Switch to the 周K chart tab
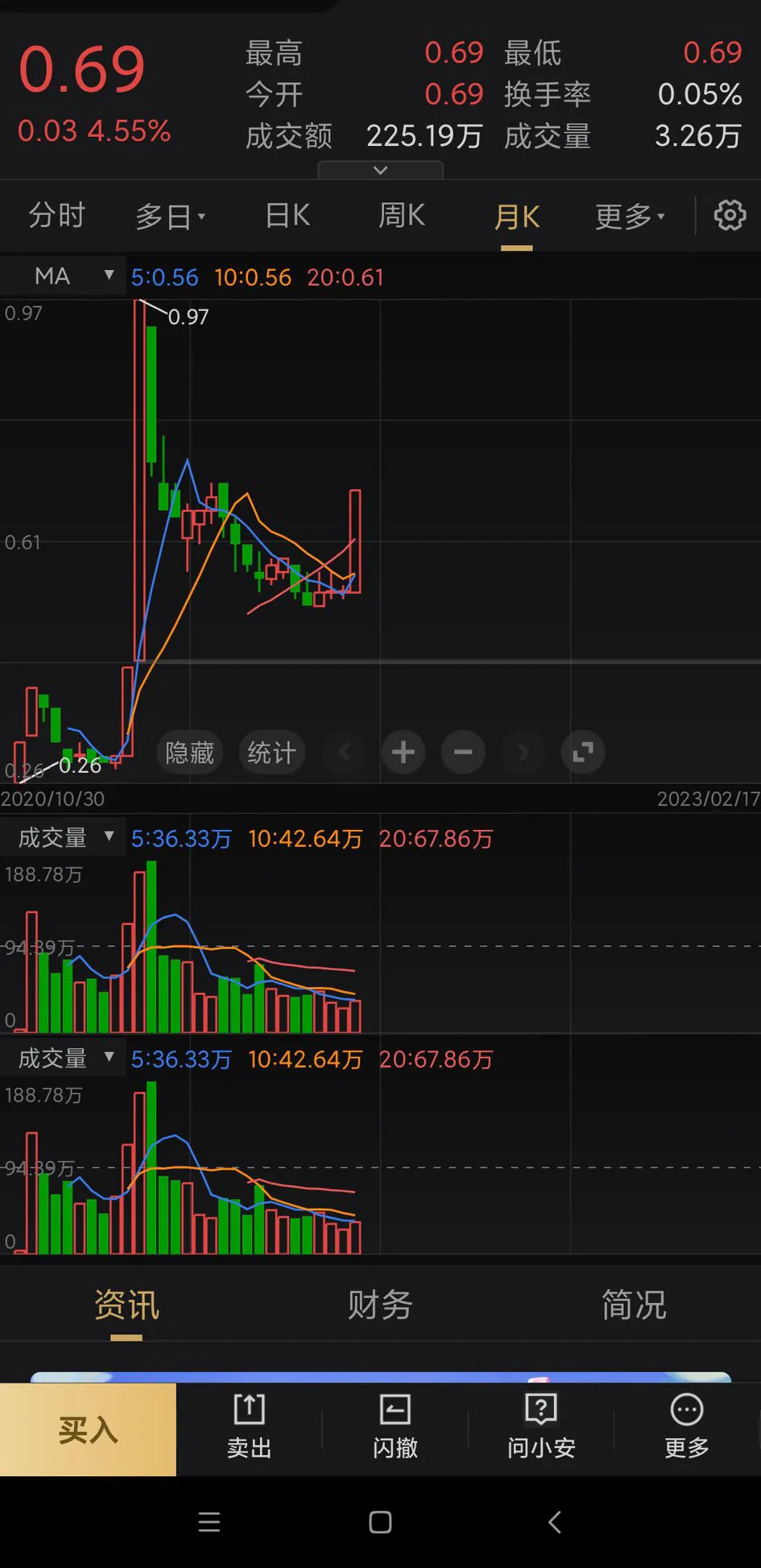Viewport: 761px width, 1568px height. tap(401, 216)
